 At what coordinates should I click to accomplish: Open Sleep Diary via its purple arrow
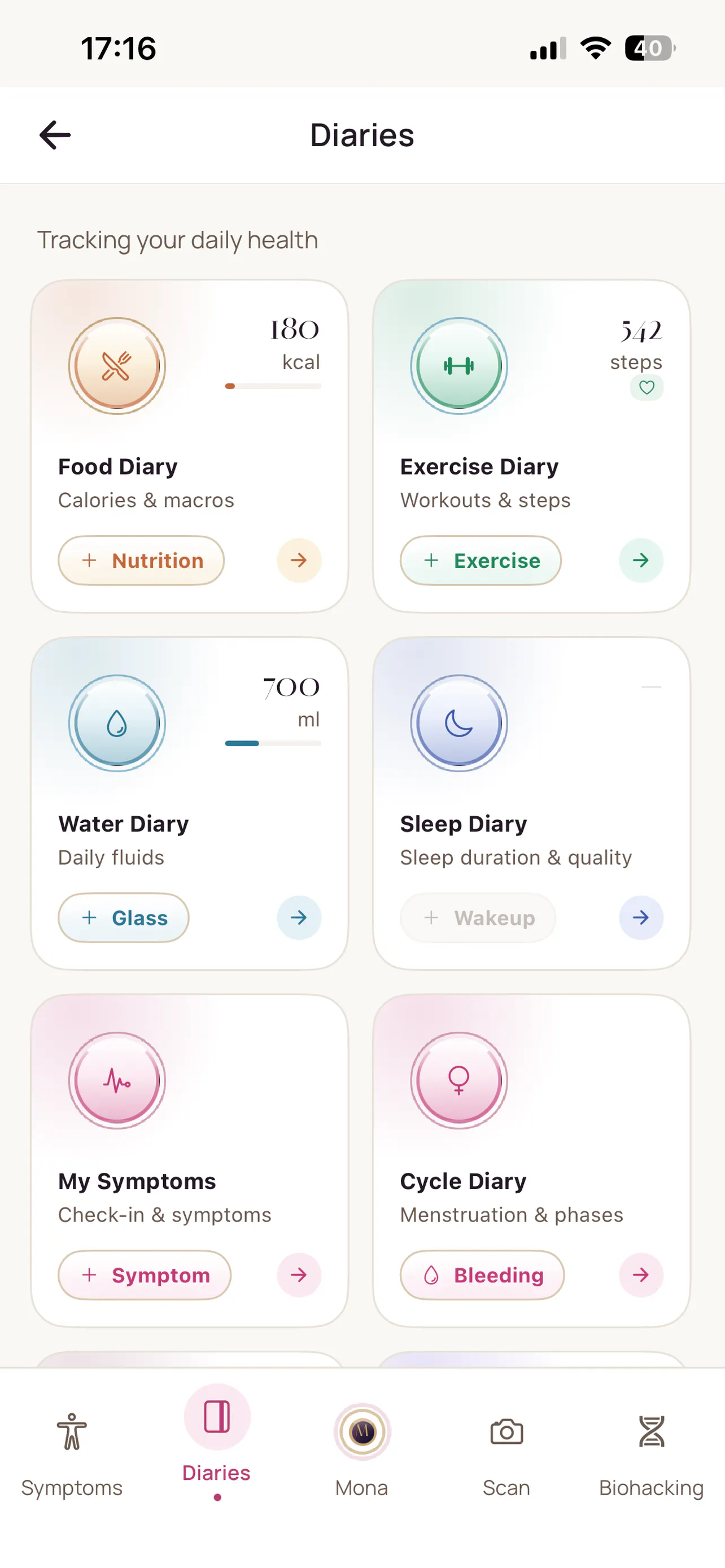point(641,917)
